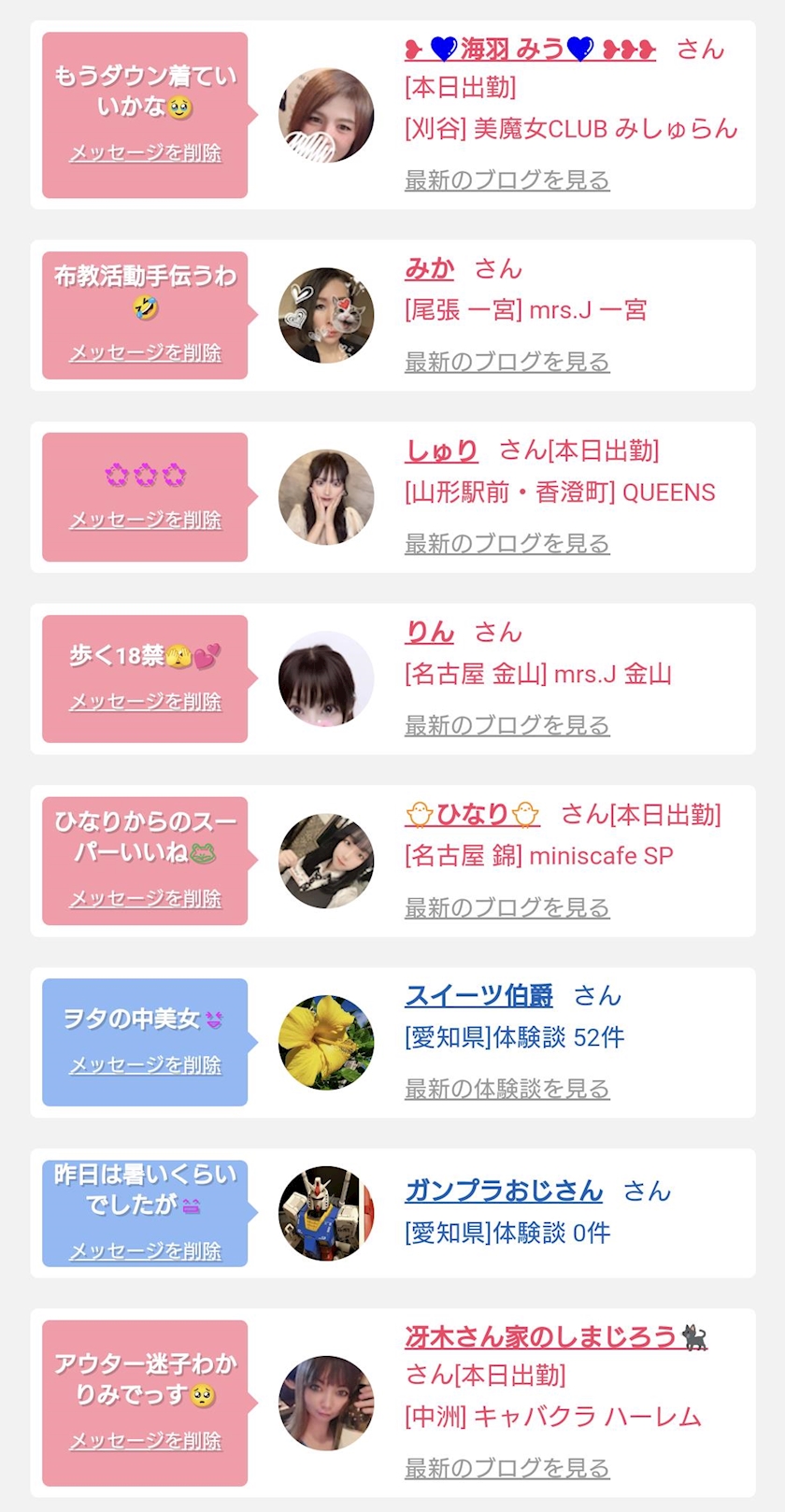Screen dimensions: 785x1512
Task: View latest blog of しゅり
Action: point(507,542)
